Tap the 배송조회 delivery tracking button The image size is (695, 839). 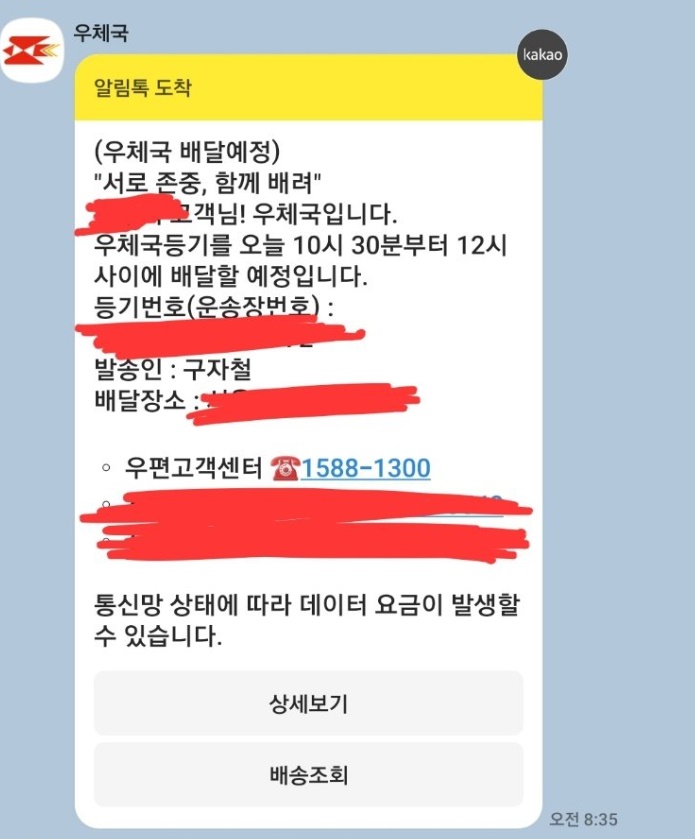point(308,774)
